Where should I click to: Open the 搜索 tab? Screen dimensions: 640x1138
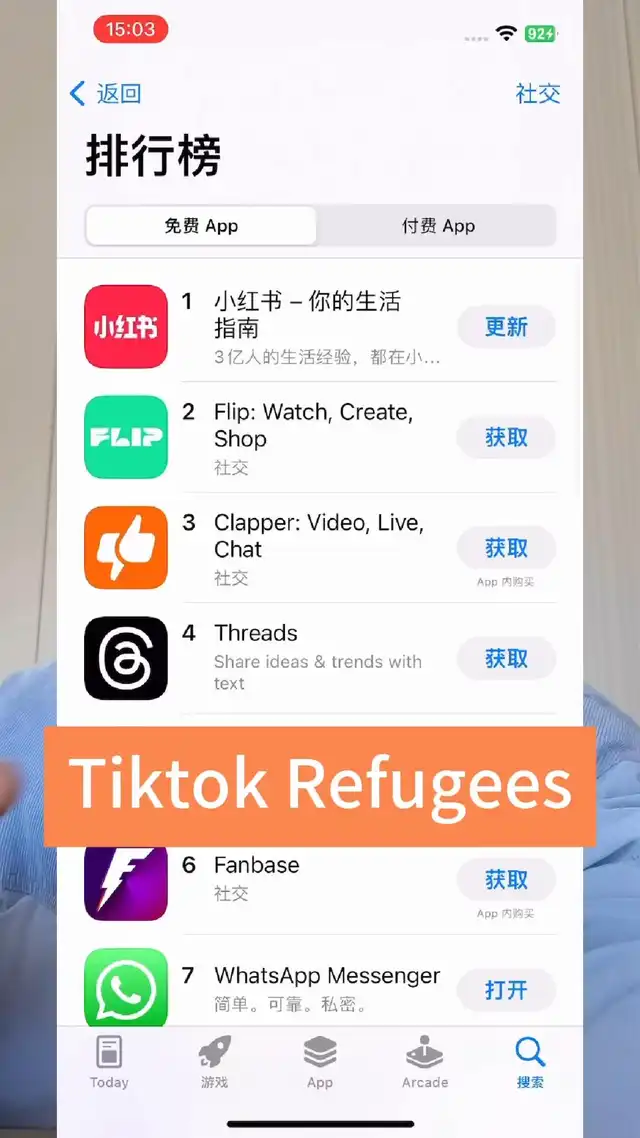pos(530,1062)
